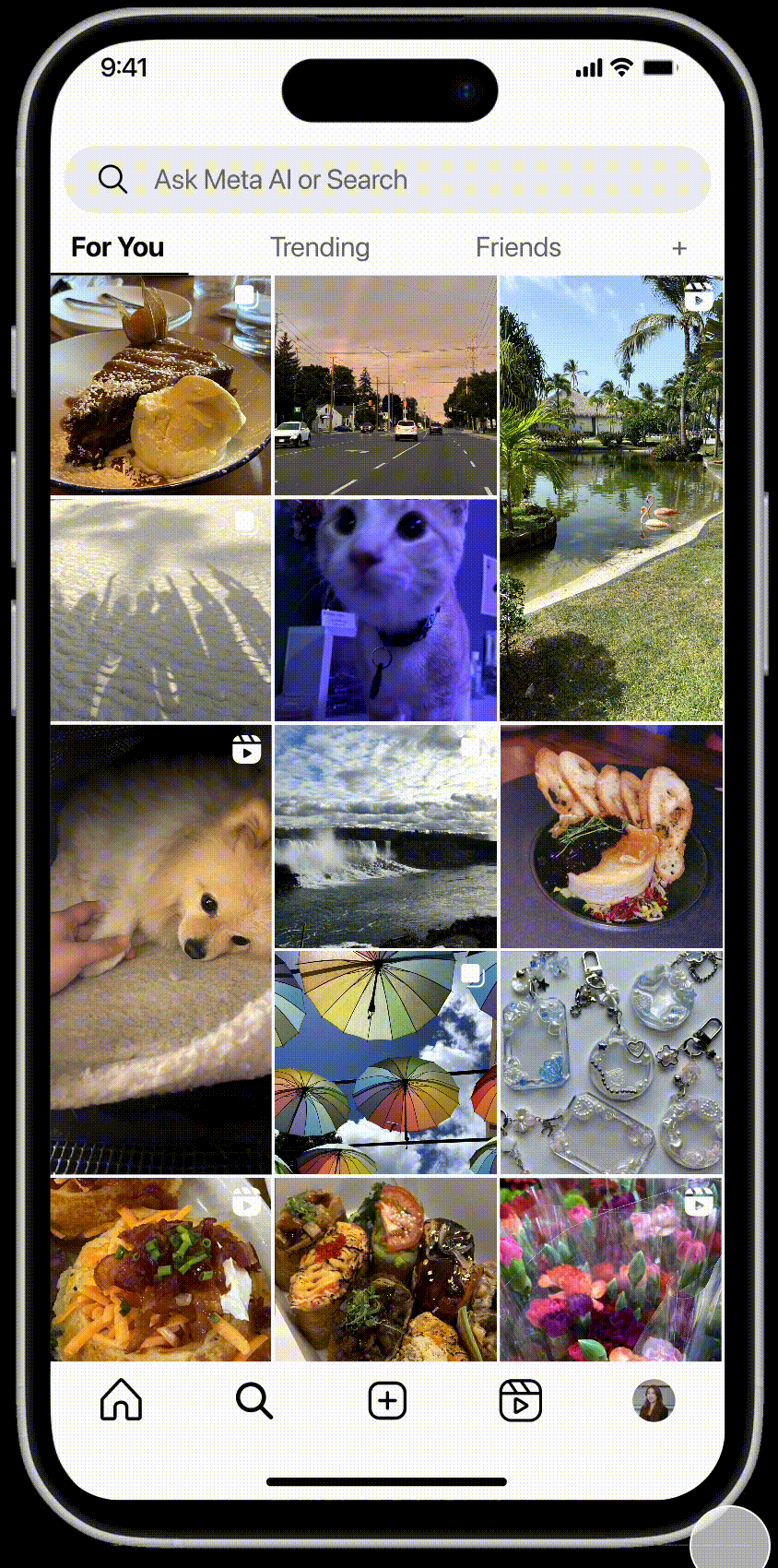Image resolution: width=778 pixels, height=1568 pixels.
Task: Create a new post
Action: coord(387,1400)
